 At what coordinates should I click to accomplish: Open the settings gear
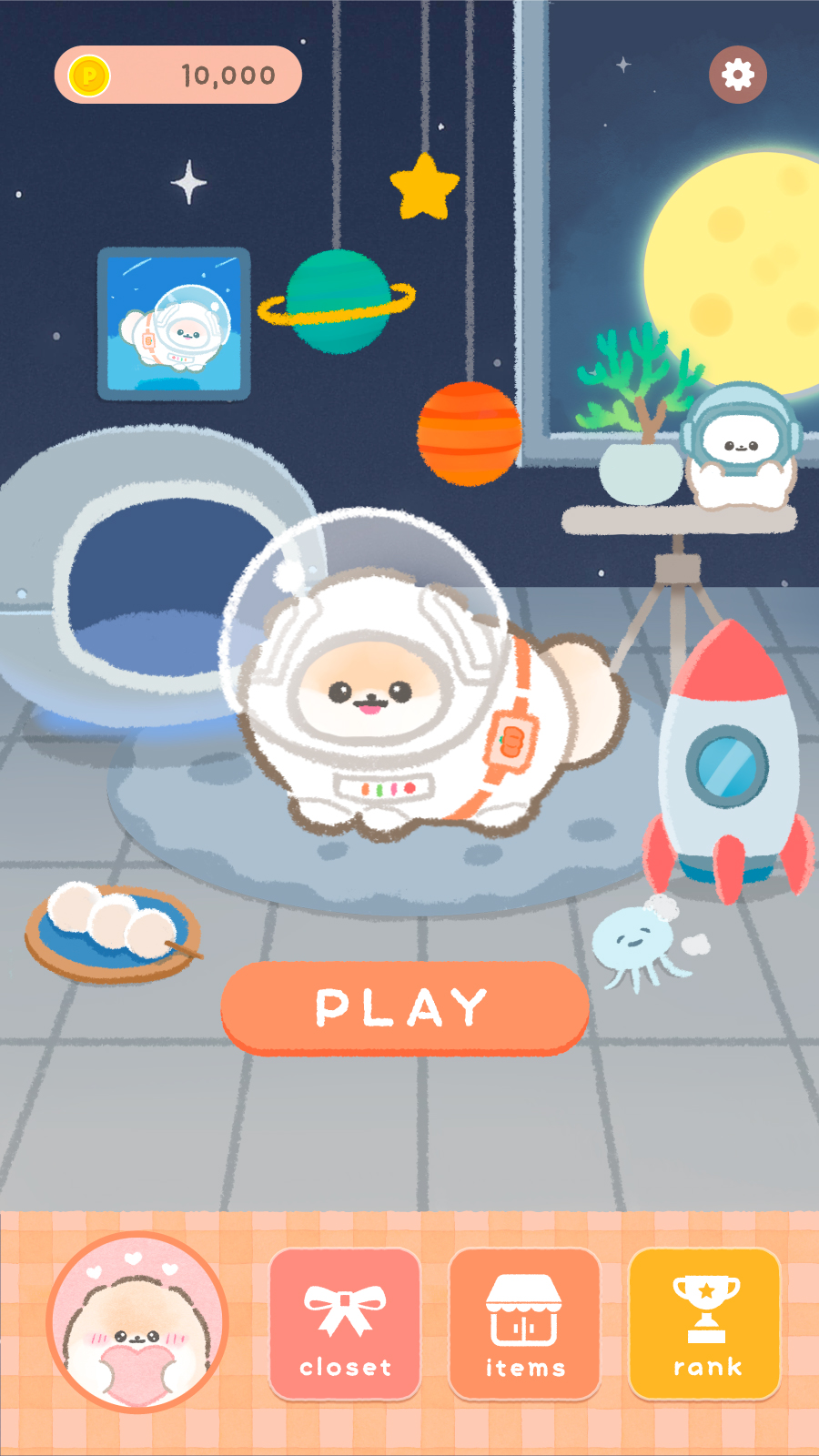click(x=738, y=75)
